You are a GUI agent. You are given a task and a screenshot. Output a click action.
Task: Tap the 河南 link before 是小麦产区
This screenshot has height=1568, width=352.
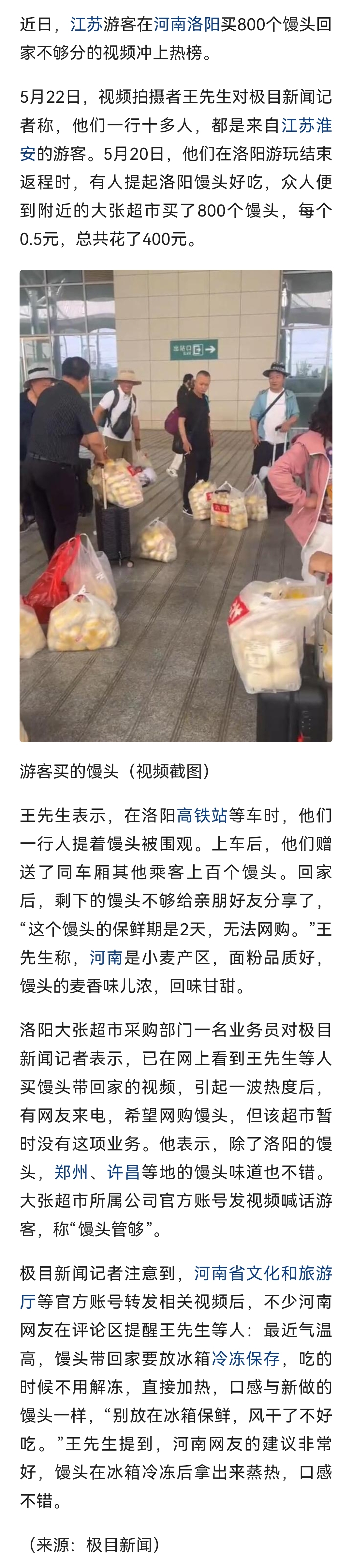tap(106, 957)
